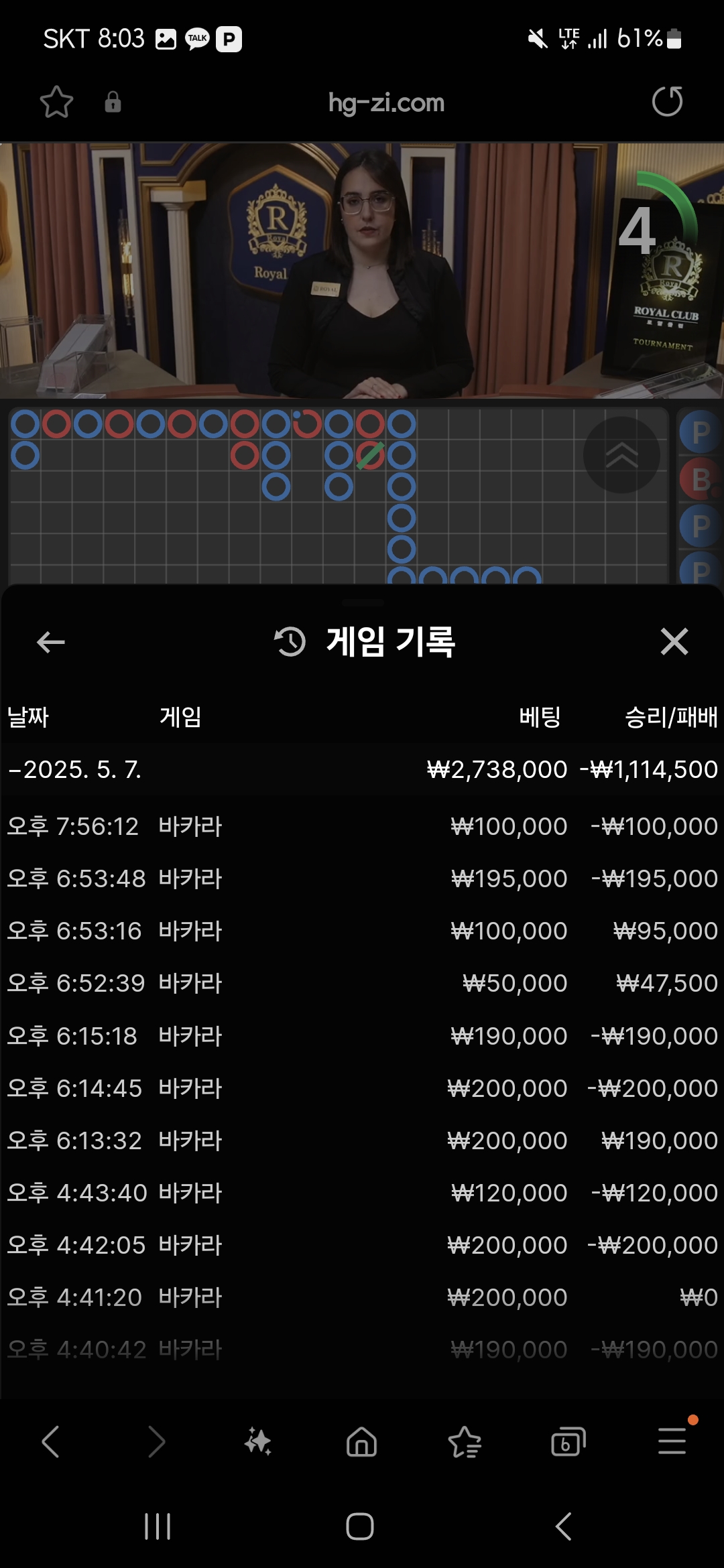The width and height of the screenshot is (724, 1568).
Task: Navigate back in the browser toolbar
Action: (51, 1441)
